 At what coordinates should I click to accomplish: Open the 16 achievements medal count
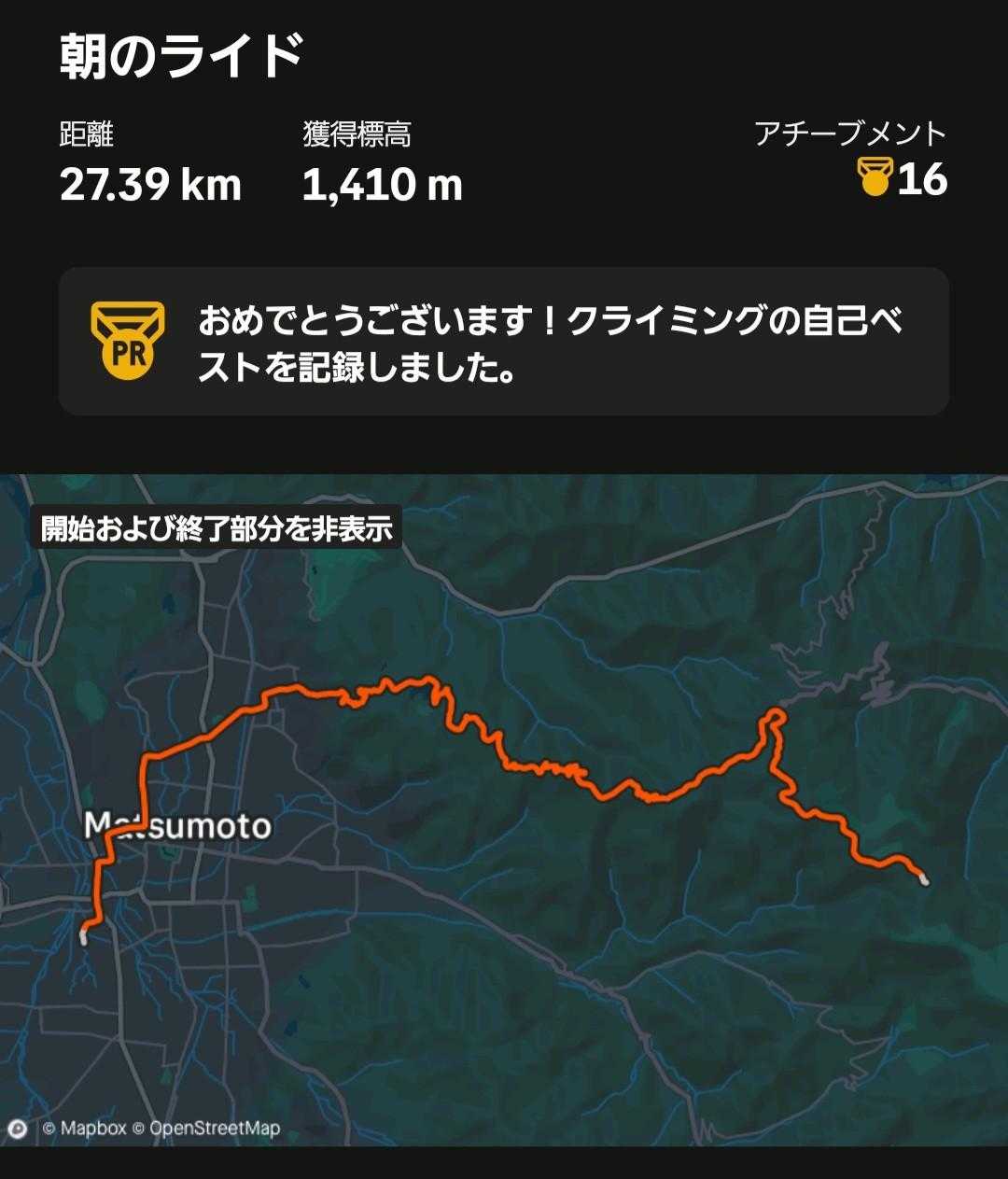903,177
